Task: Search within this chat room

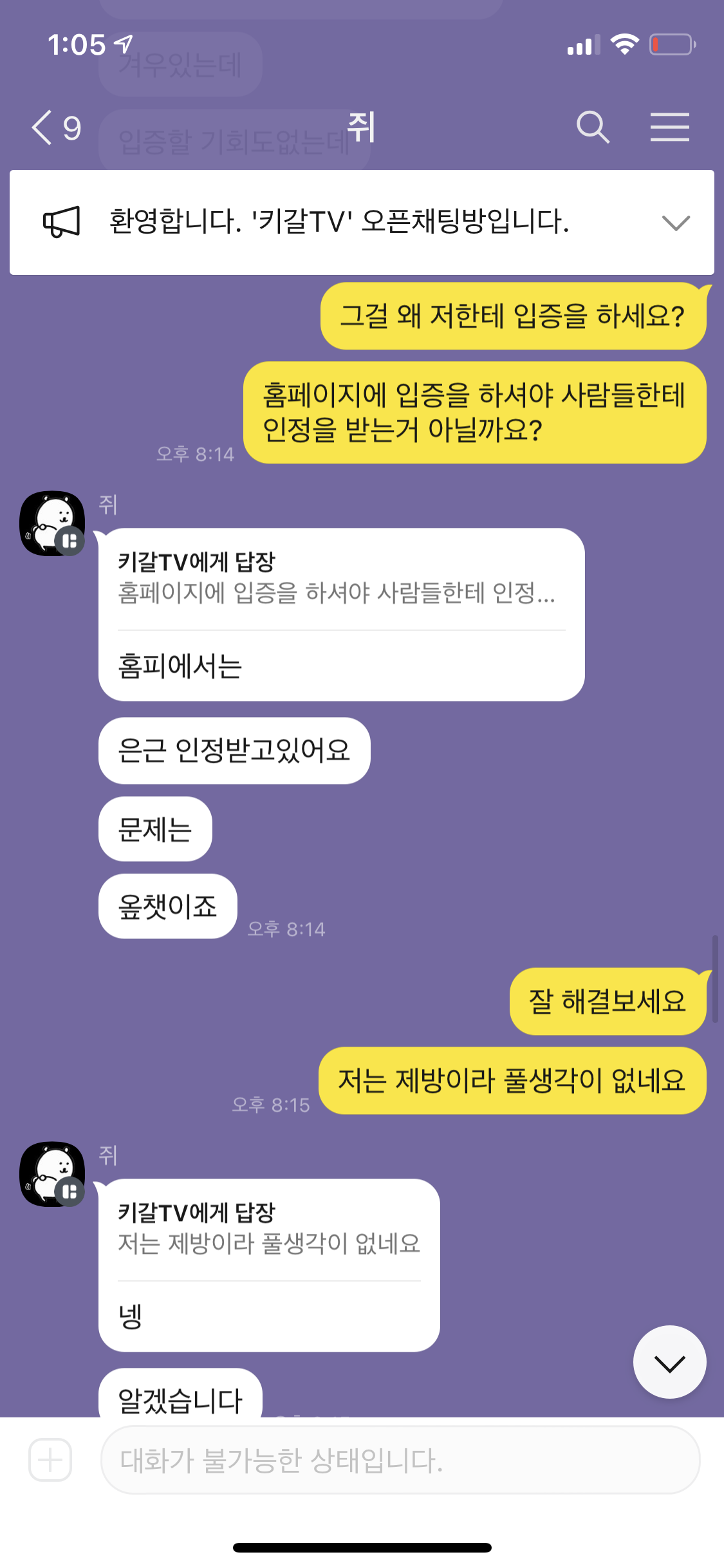Action: [x=593, y=126]
